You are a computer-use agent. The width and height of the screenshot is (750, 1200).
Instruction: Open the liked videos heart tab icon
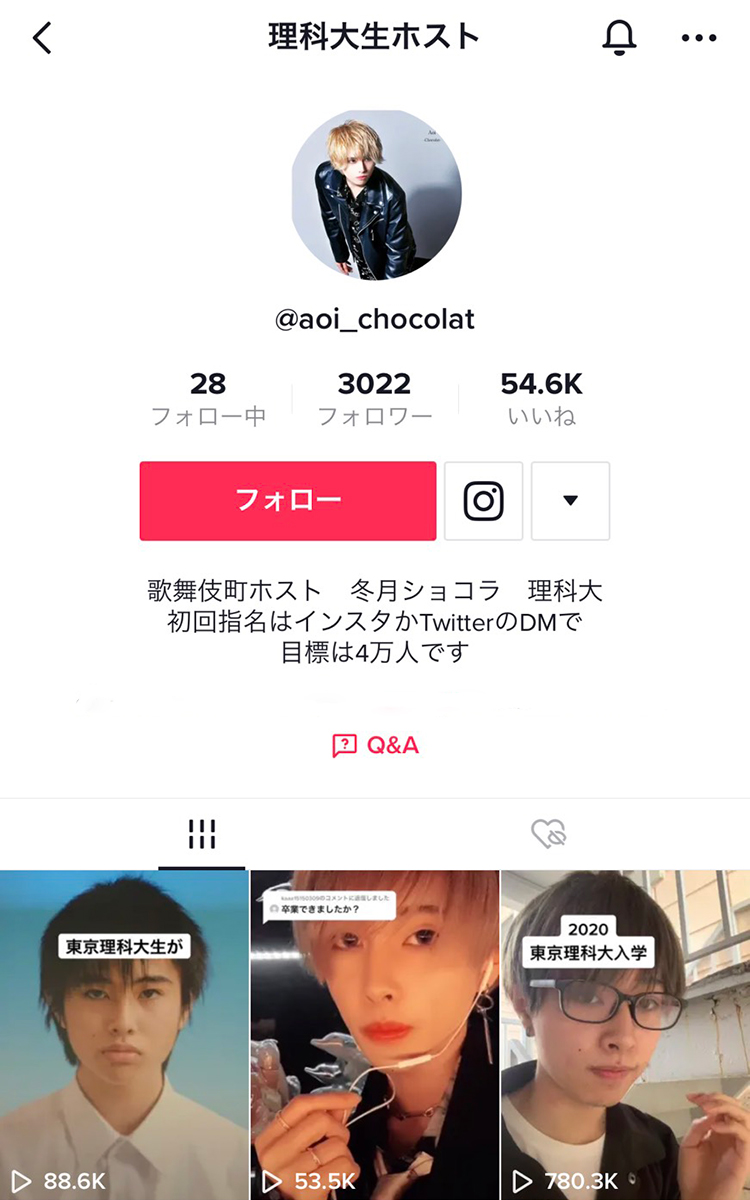click(549, 834)
